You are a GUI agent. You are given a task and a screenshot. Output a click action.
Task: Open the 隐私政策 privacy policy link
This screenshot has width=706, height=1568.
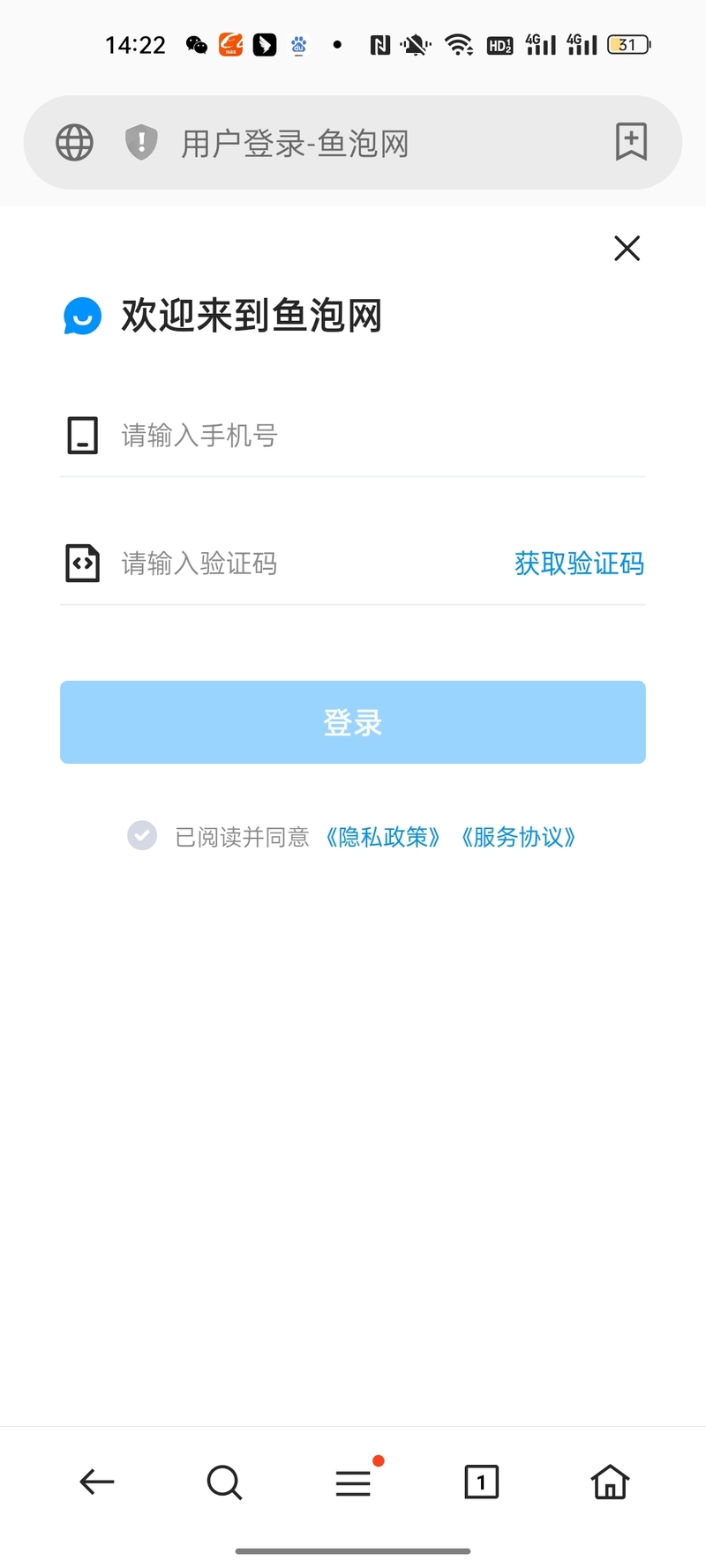(382, 837)
